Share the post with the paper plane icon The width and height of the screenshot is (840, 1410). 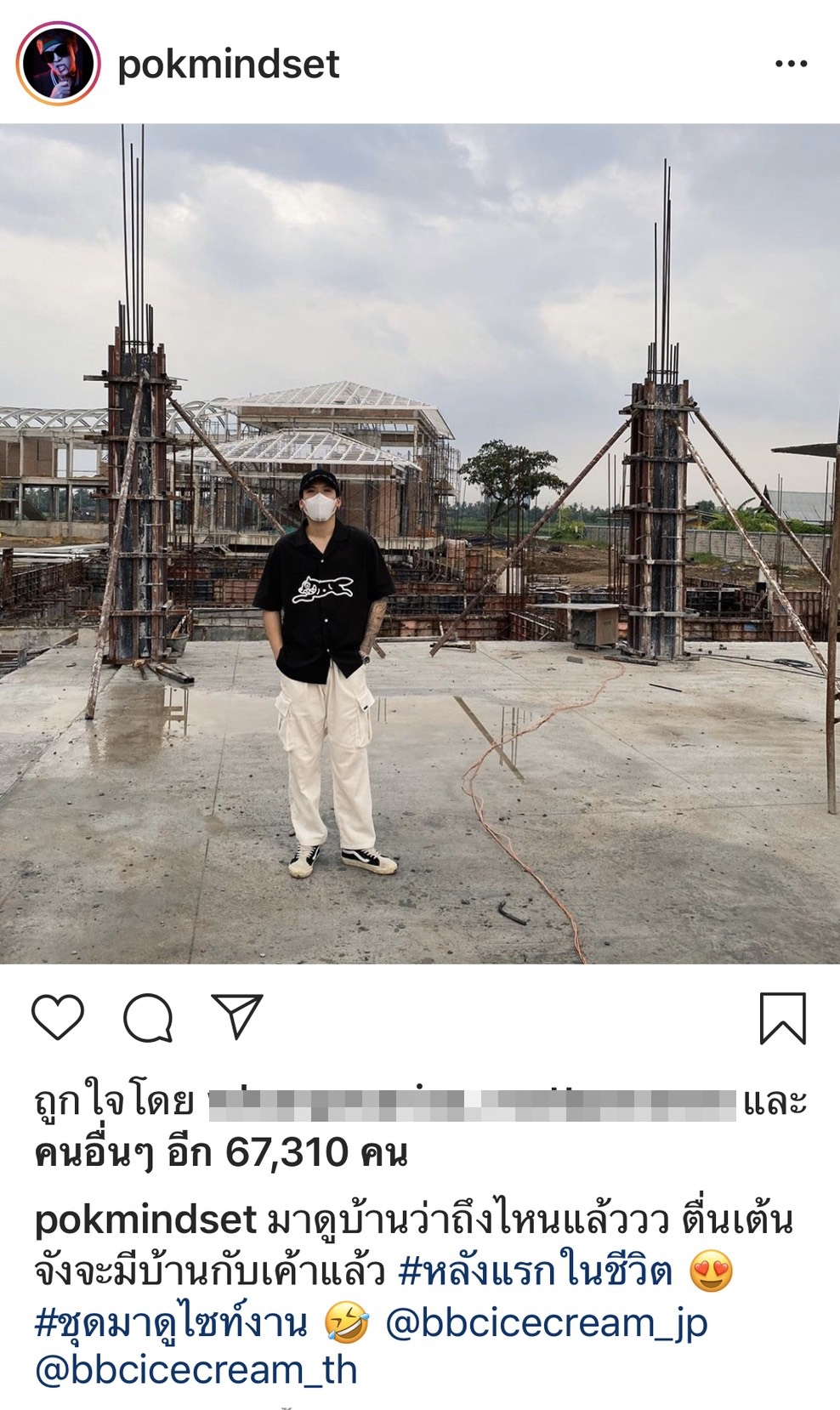coord(237,1016)
